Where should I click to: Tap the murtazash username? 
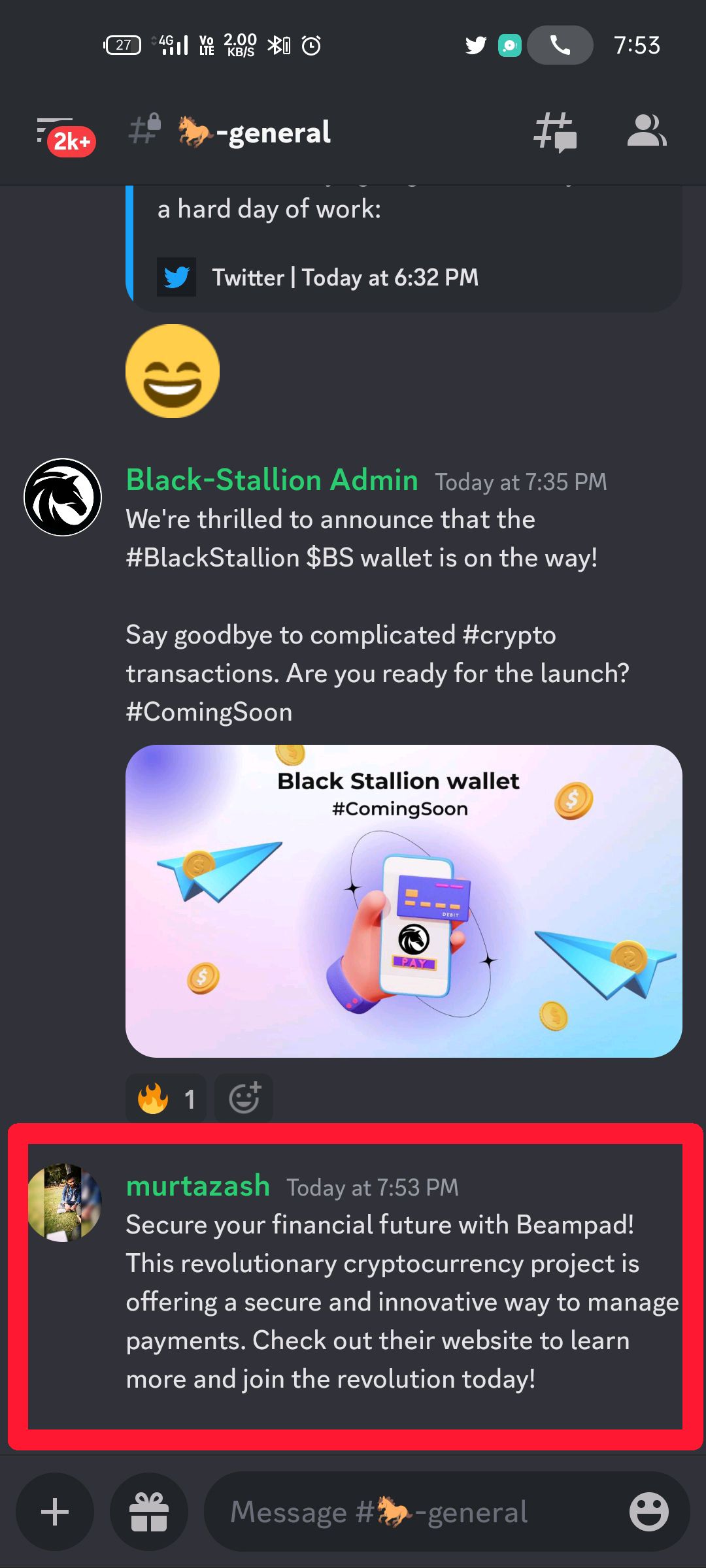pyautogui.click(x=198, y=1186)
